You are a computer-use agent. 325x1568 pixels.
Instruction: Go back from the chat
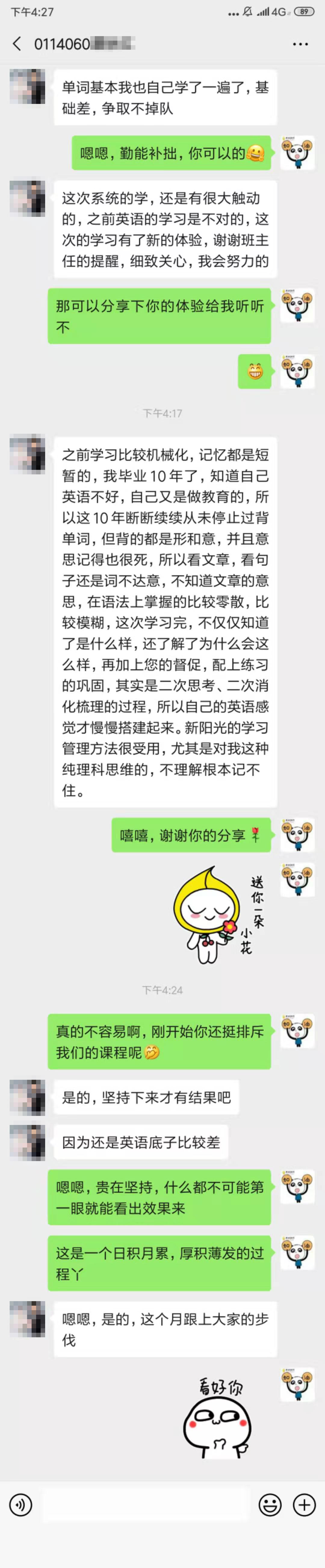coord(17,44)
